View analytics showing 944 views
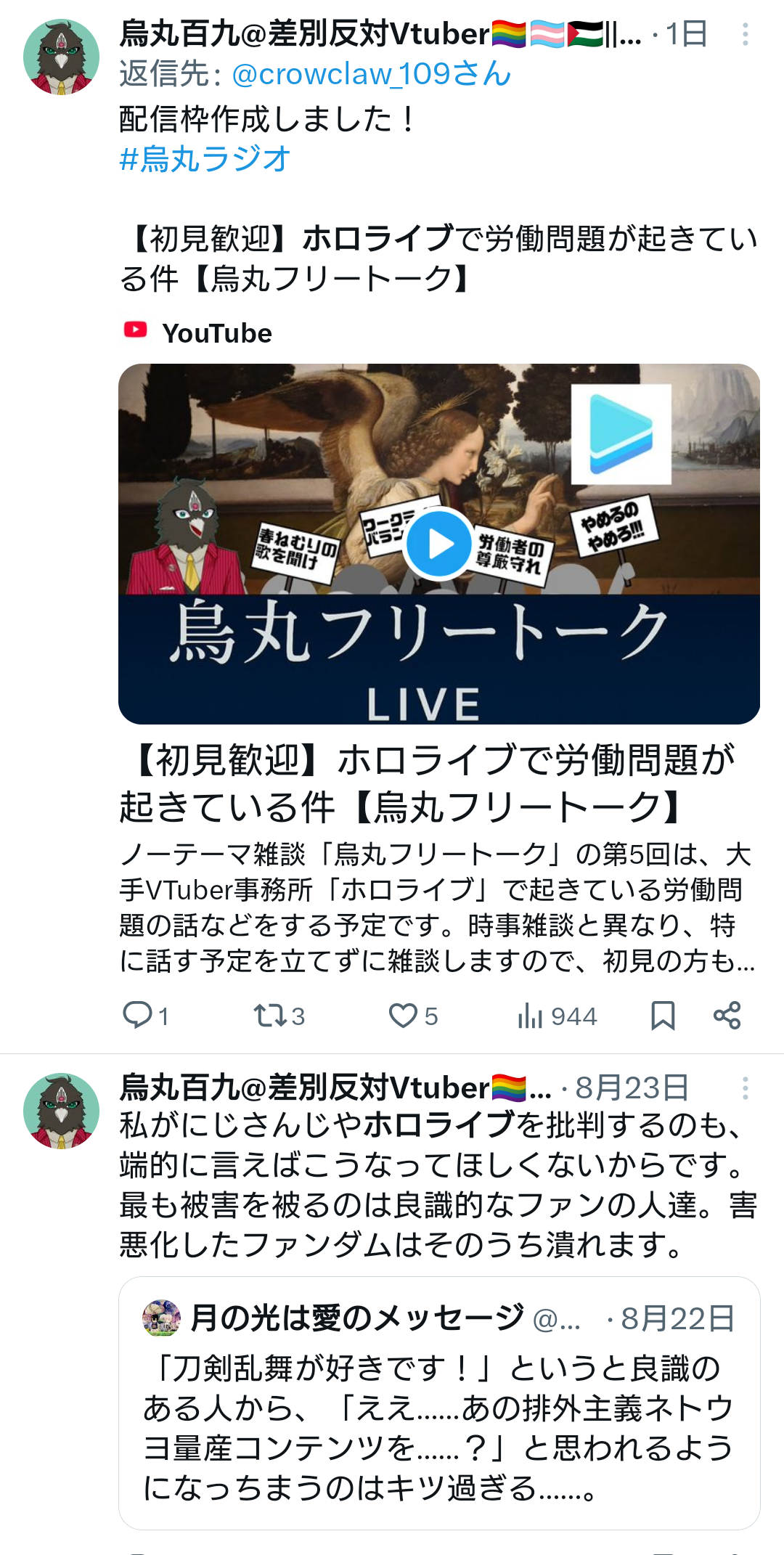This screenshot has height=1555, width=784. pos(557,1016)
